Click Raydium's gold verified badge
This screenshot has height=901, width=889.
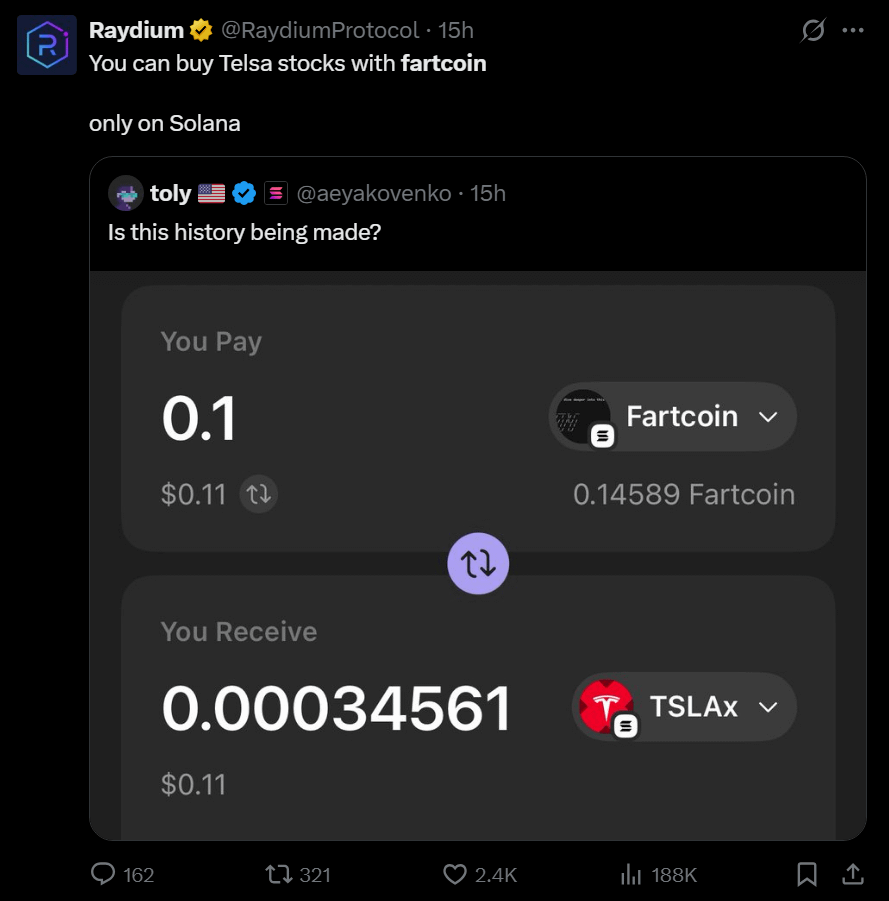tap(200, 30)
